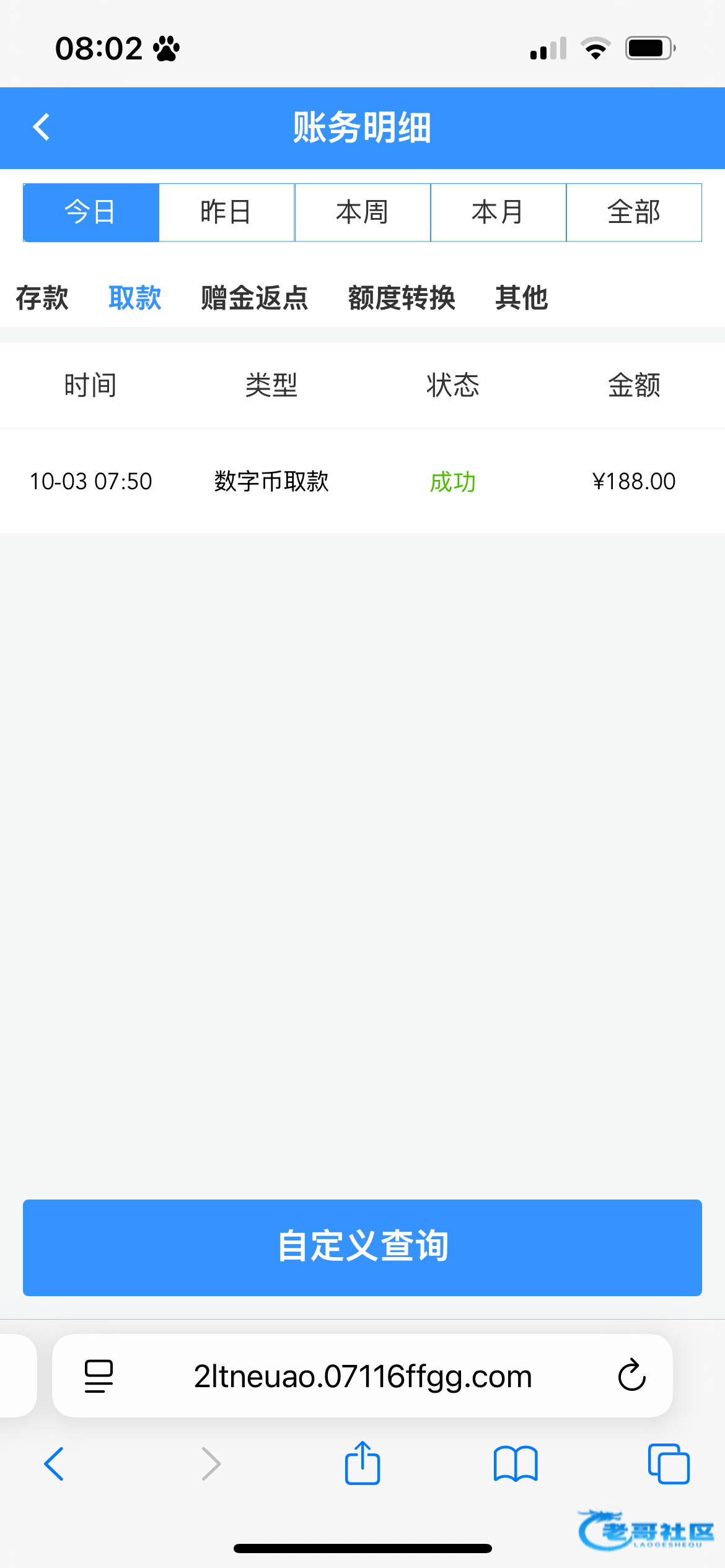Select the 取款 category tab

click(135, 298)
